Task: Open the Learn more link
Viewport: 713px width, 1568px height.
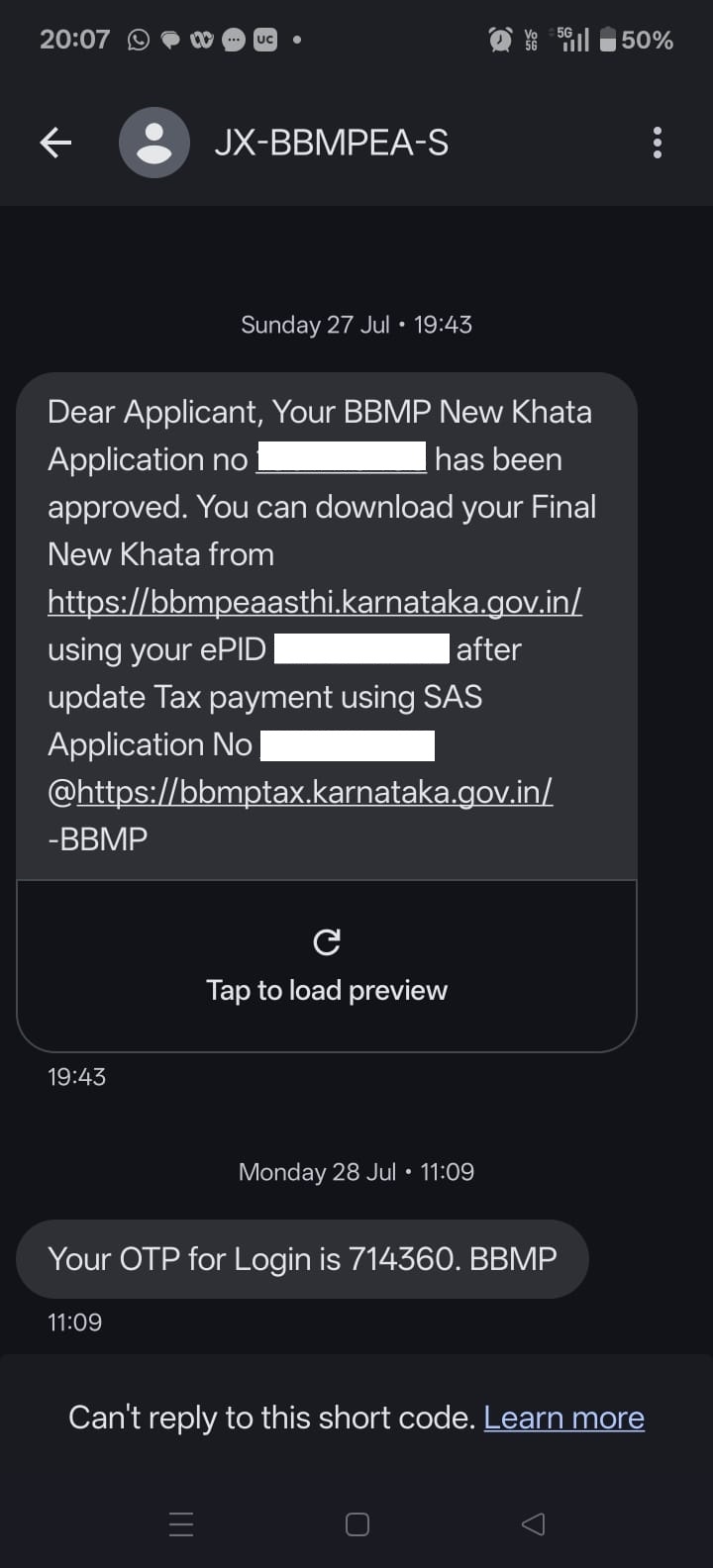Action: (x=563, y=1418)
